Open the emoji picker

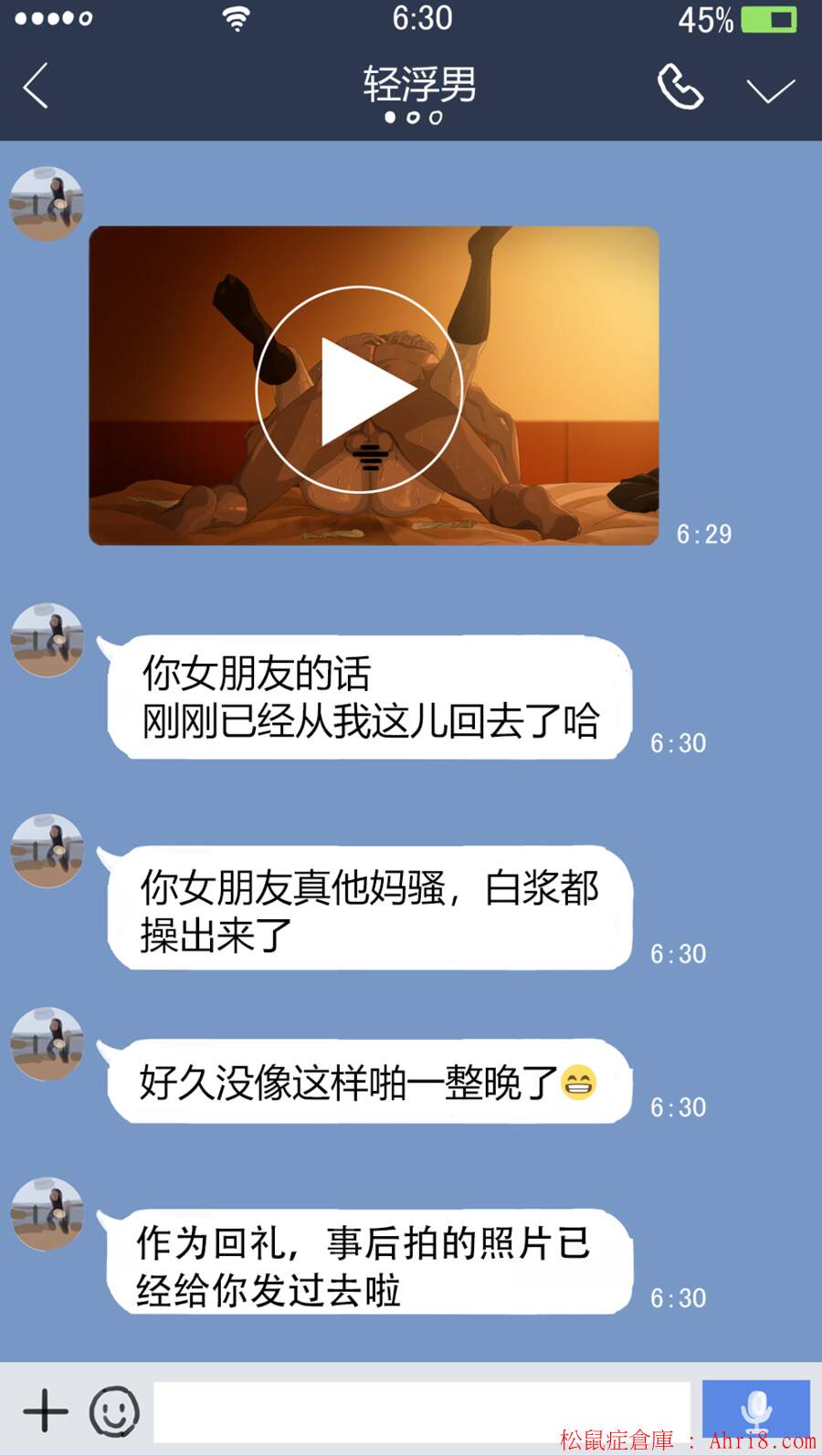(x=114, y=1411)
